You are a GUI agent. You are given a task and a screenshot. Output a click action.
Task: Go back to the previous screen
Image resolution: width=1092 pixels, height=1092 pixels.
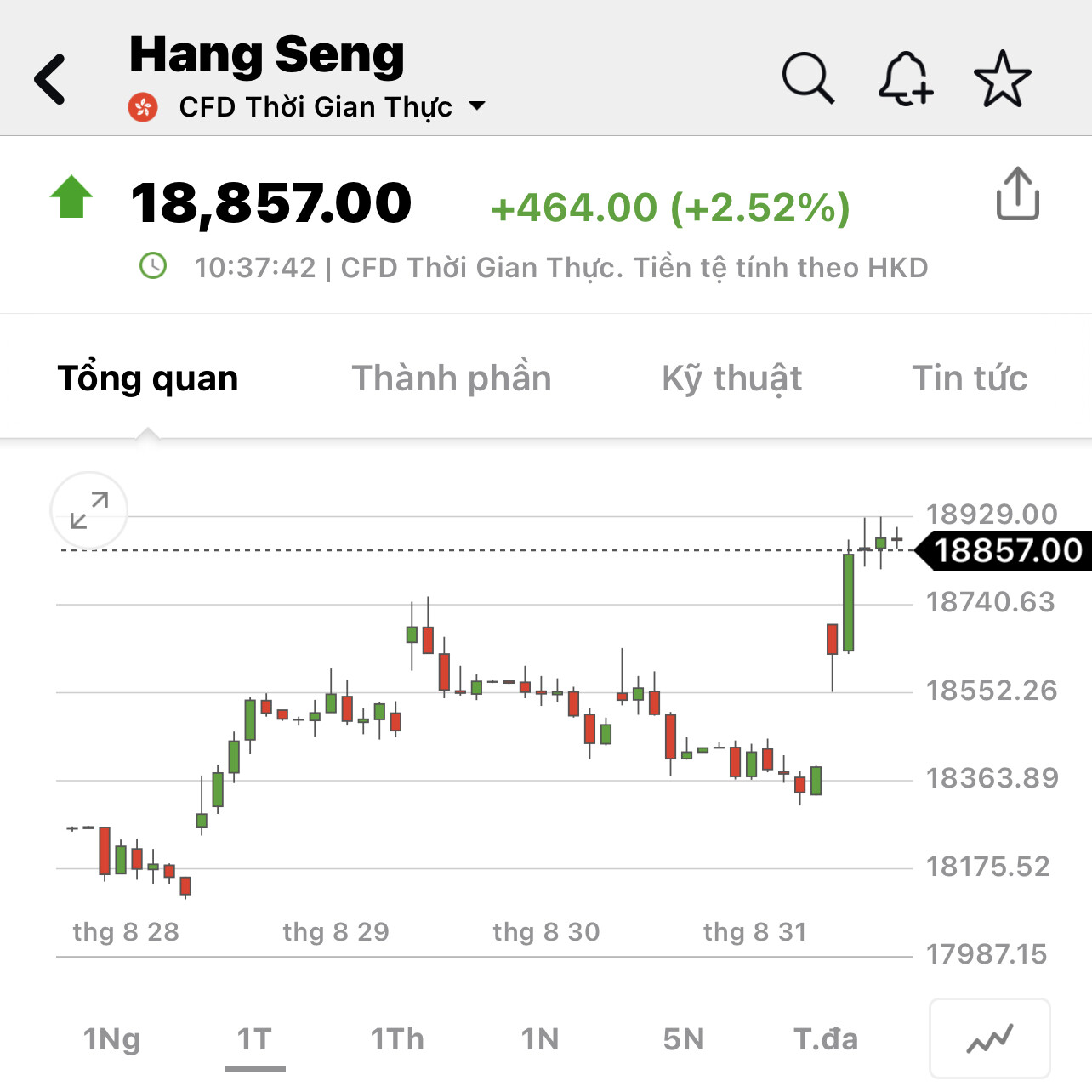pyautogui.click(x=50, y=79)
